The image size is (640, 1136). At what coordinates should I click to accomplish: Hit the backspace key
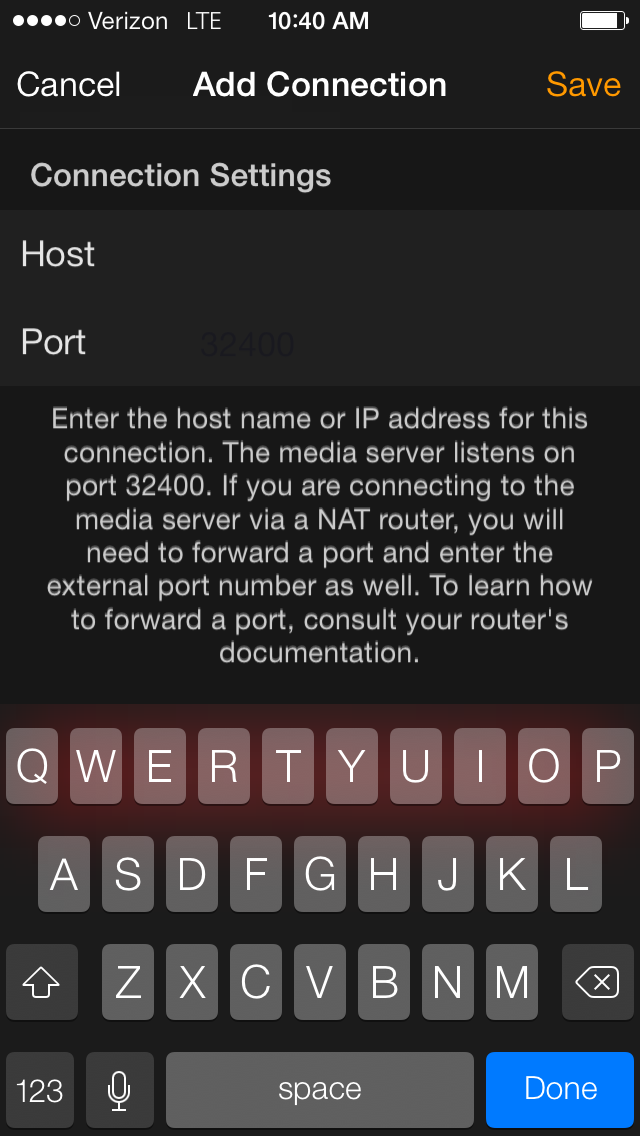click(x=597, y=982)
